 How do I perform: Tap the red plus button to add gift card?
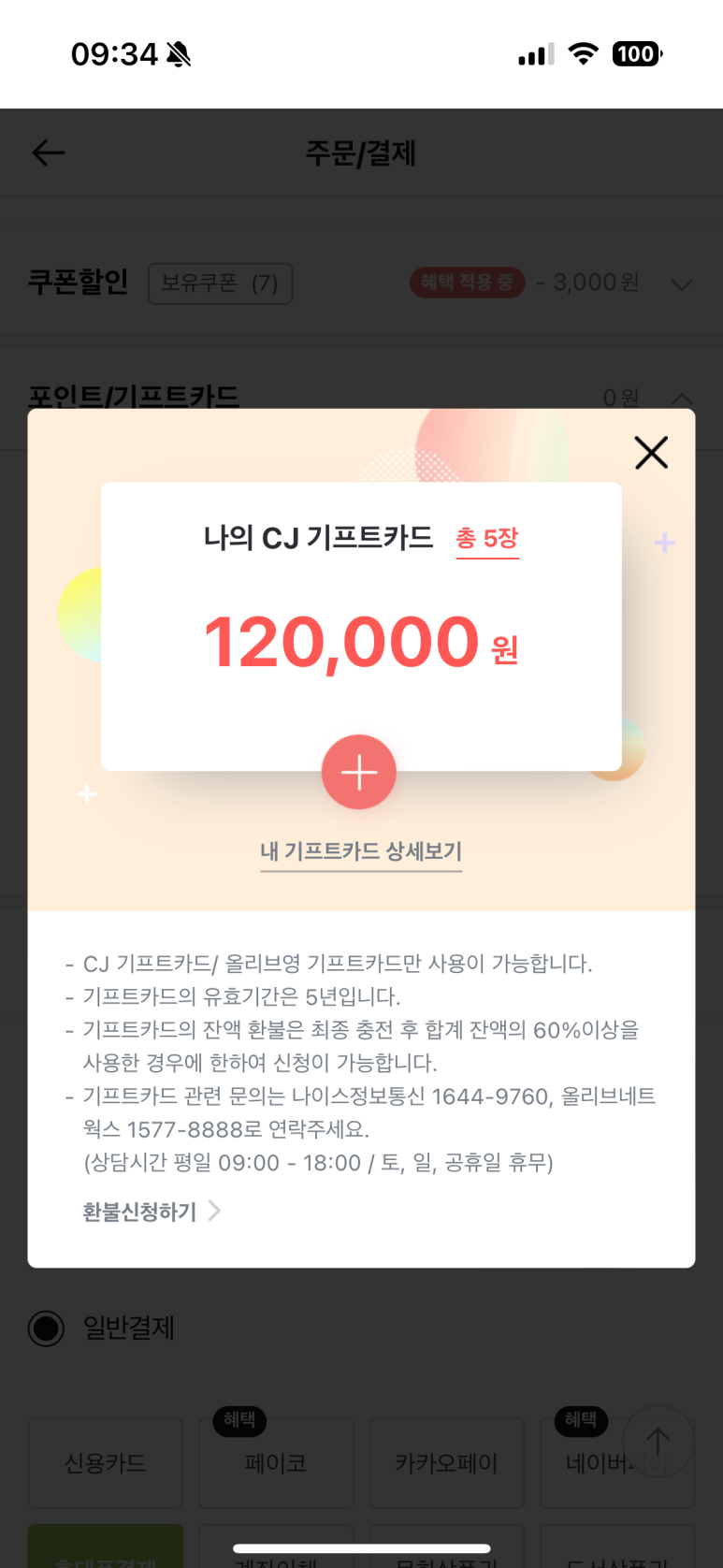point(359,772)
